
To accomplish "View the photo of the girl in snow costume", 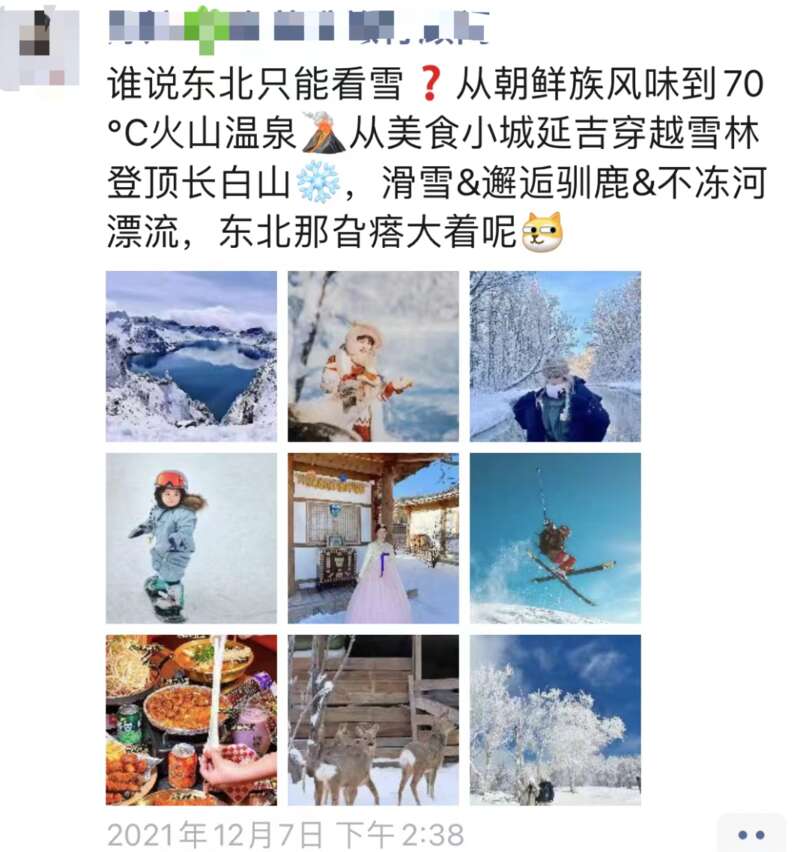I will pyautogui.click(x=373, y=356).
